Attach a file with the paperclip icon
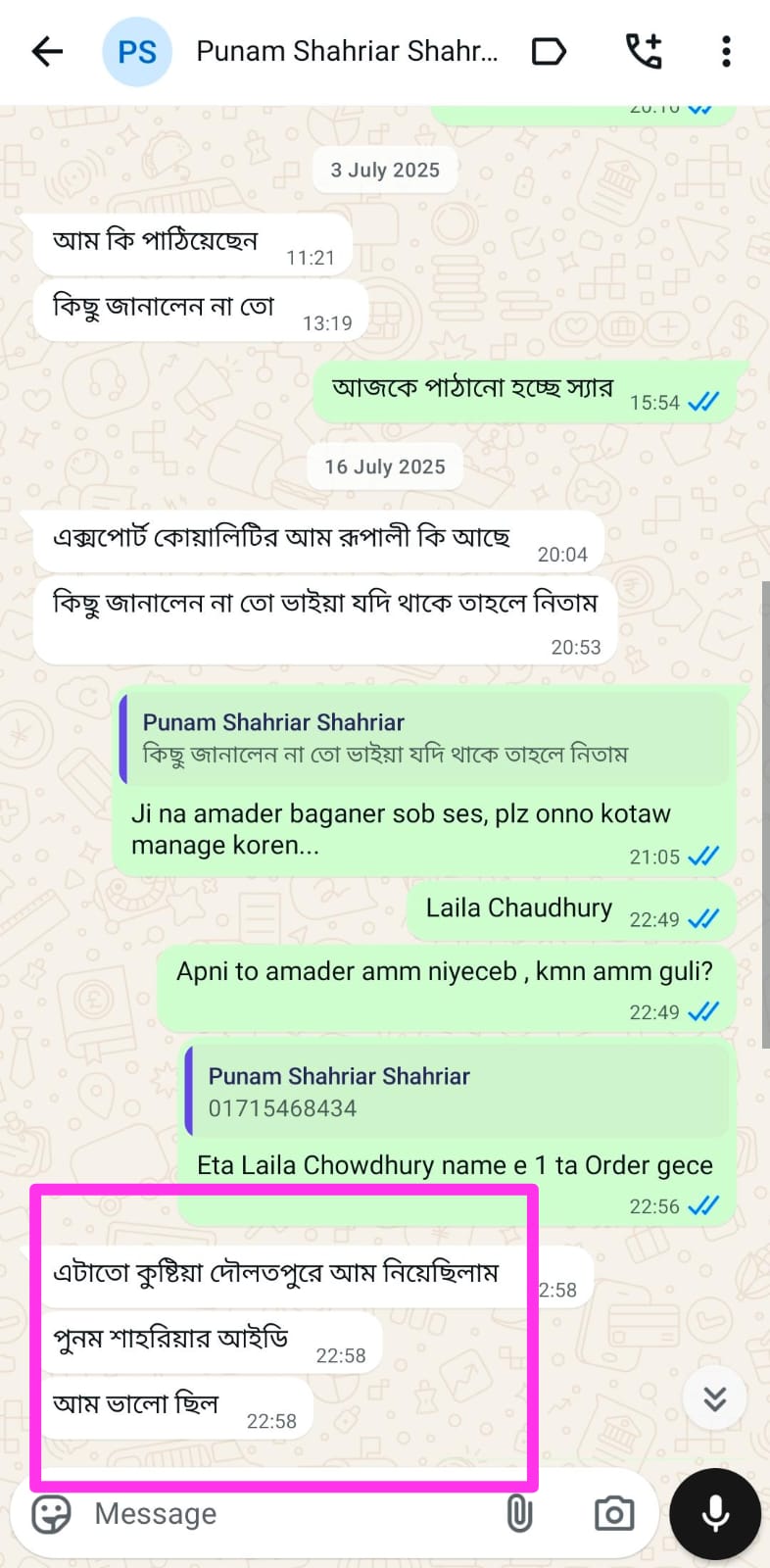Image resolution: width=770 pixels, height=1568 pixels. (520, 1513)
